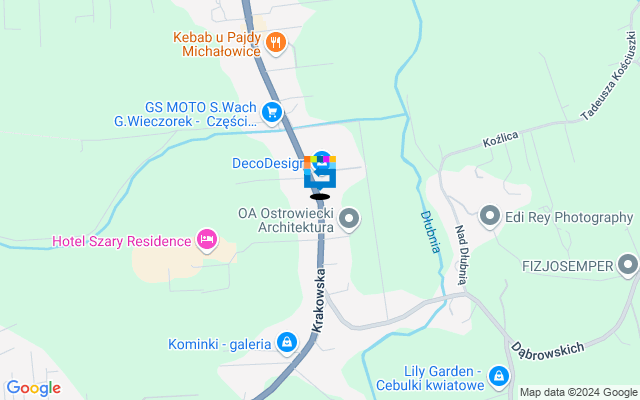Open the Lily Garden shop marker
640x400 pixels.
[499, 375]
